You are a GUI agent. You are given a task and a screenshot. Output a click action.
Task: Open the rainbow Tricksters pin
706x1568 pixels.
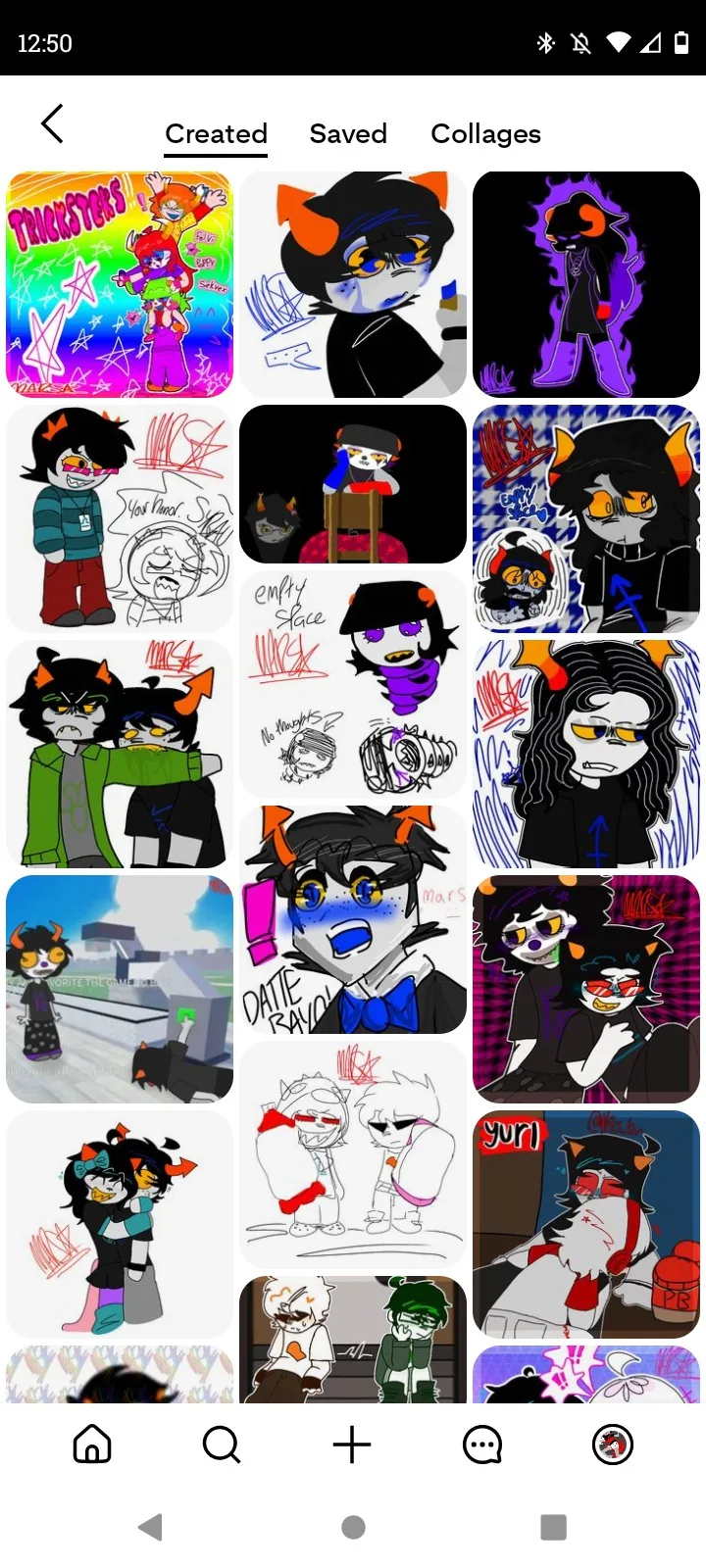click(120, 284)
